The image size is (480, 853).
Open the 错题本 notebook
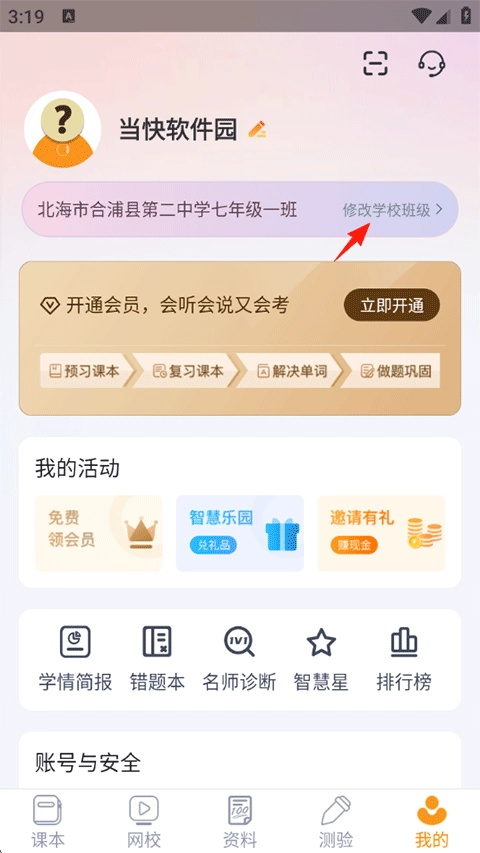coord(157,659)
